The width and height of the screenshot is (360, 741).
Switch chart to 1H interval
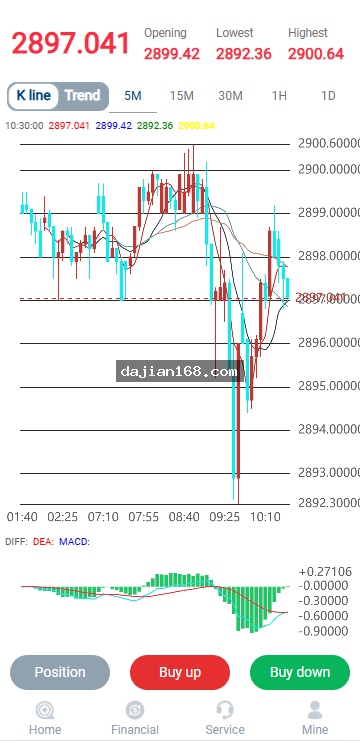279,96
